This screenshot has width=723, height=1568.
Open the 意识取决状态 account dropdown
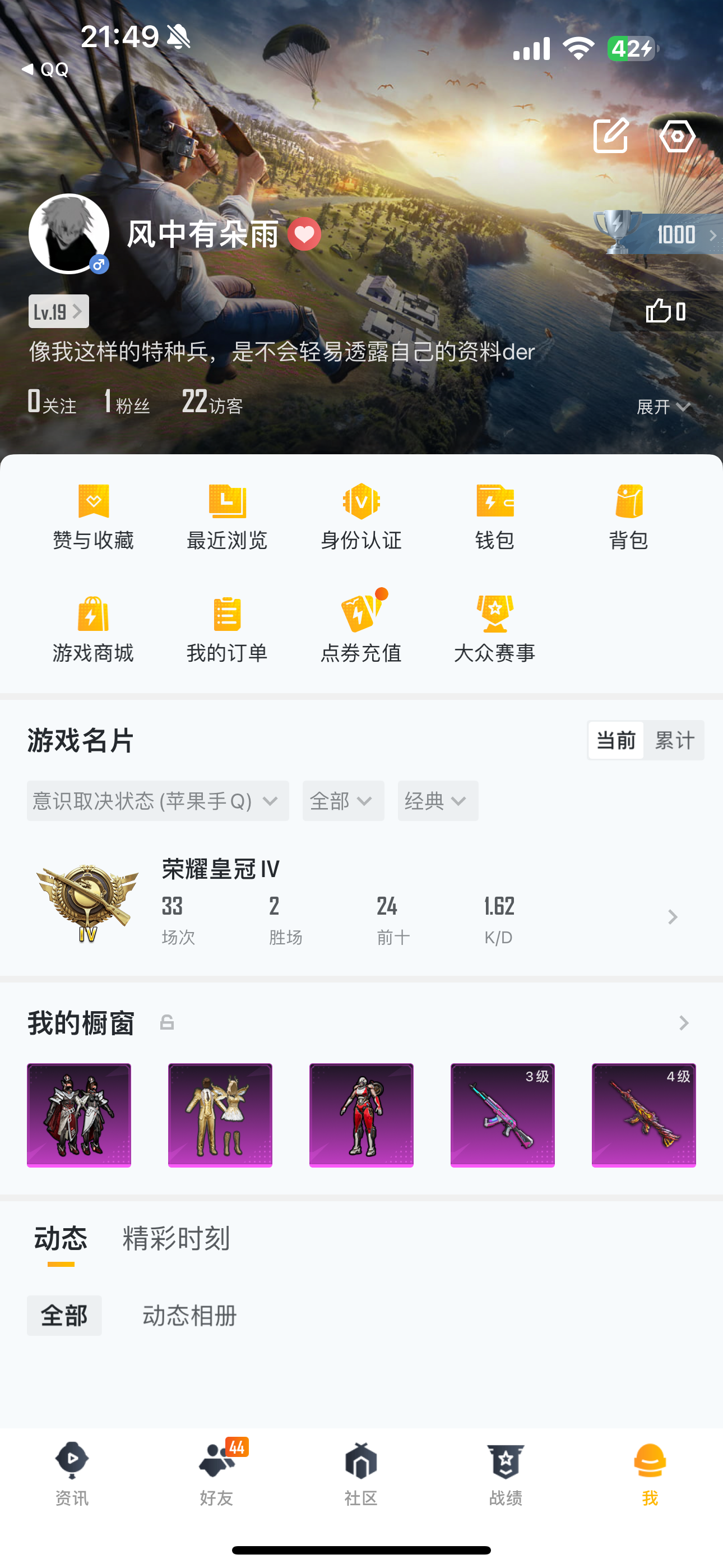click(x=157, y=800)
